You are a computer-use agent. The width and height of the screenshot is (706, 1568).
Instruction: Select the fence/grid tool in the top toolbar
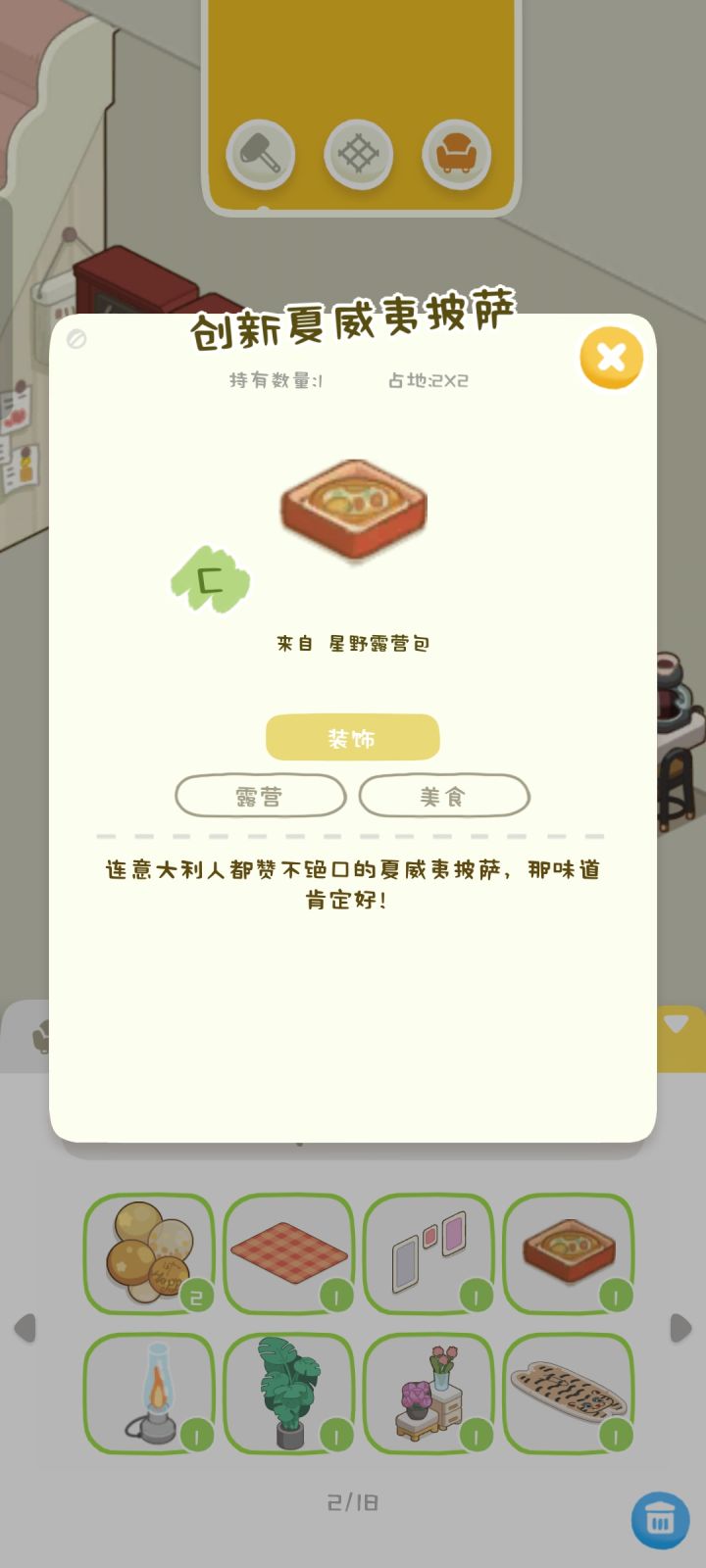(x=358, y=154)
